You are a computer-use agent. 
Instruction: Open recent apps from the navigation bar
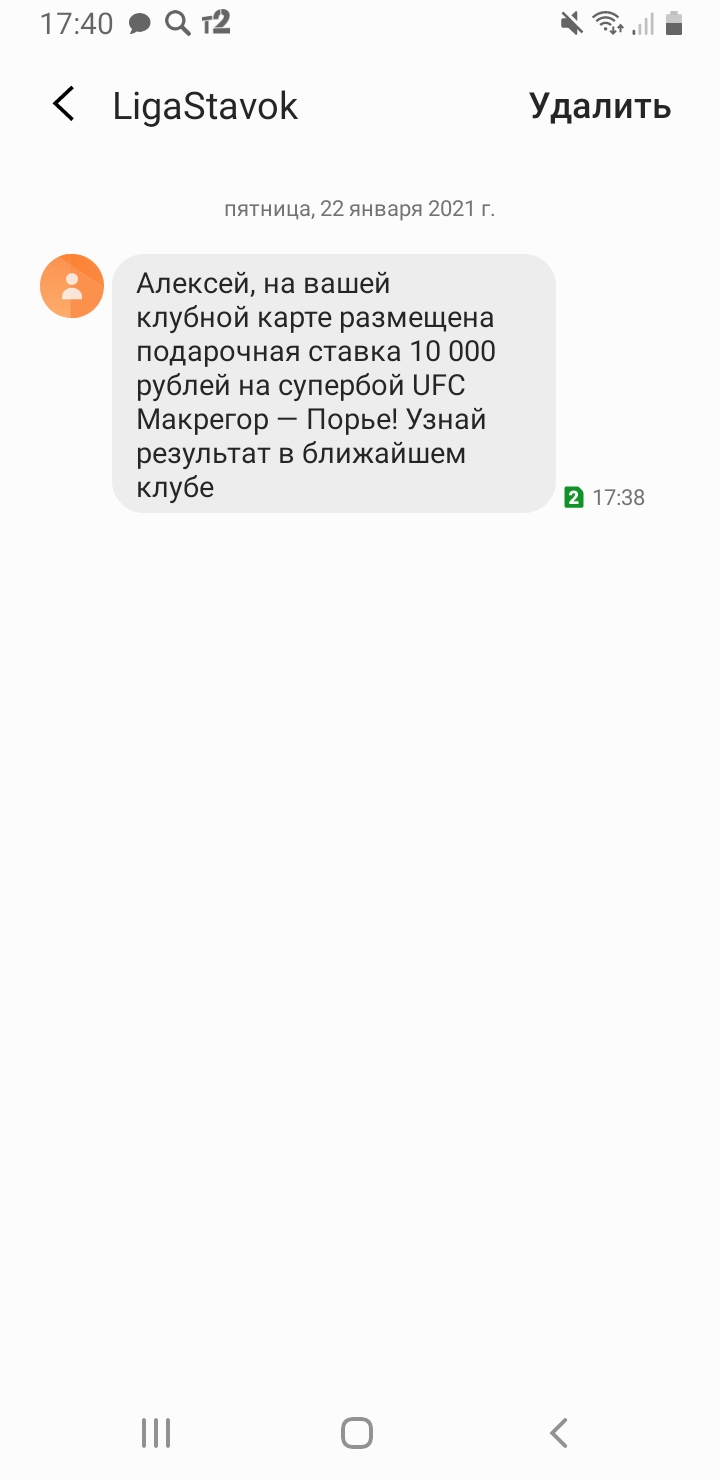(156, 1433)
